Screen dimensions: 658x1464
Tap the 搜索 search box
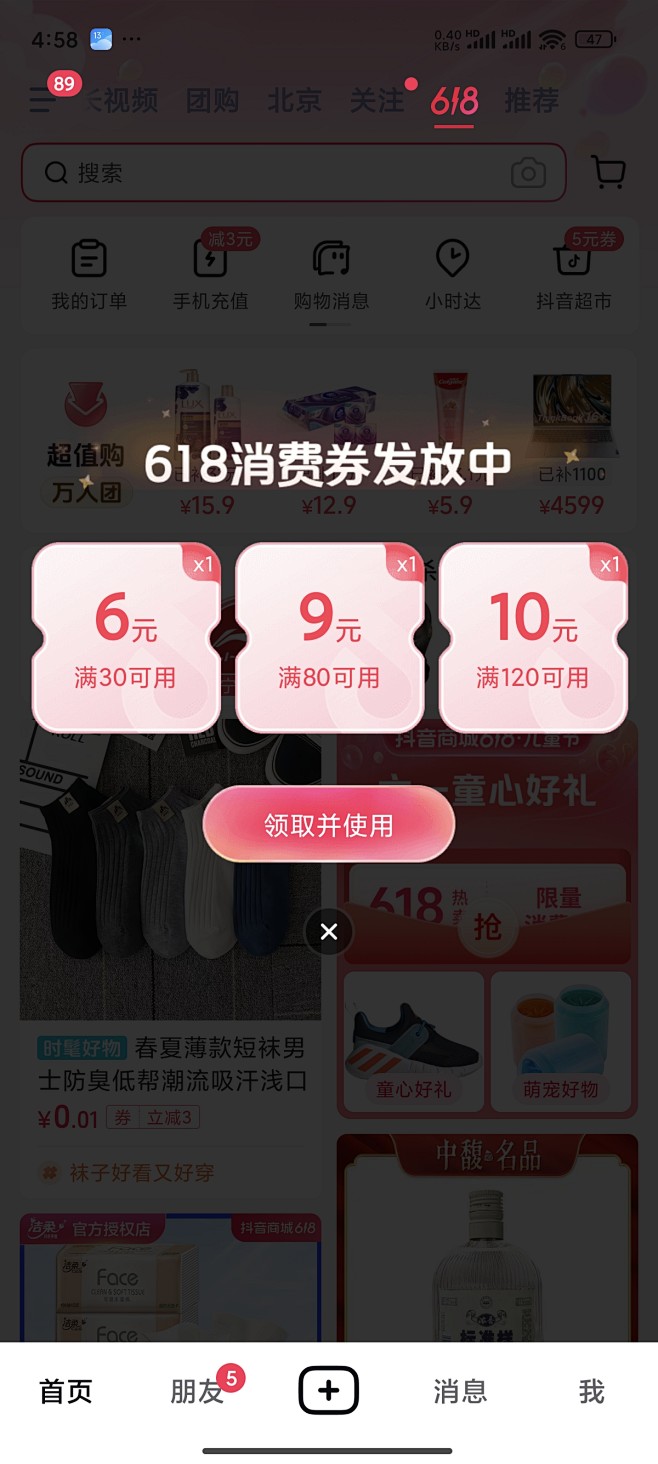click(270, 173)
